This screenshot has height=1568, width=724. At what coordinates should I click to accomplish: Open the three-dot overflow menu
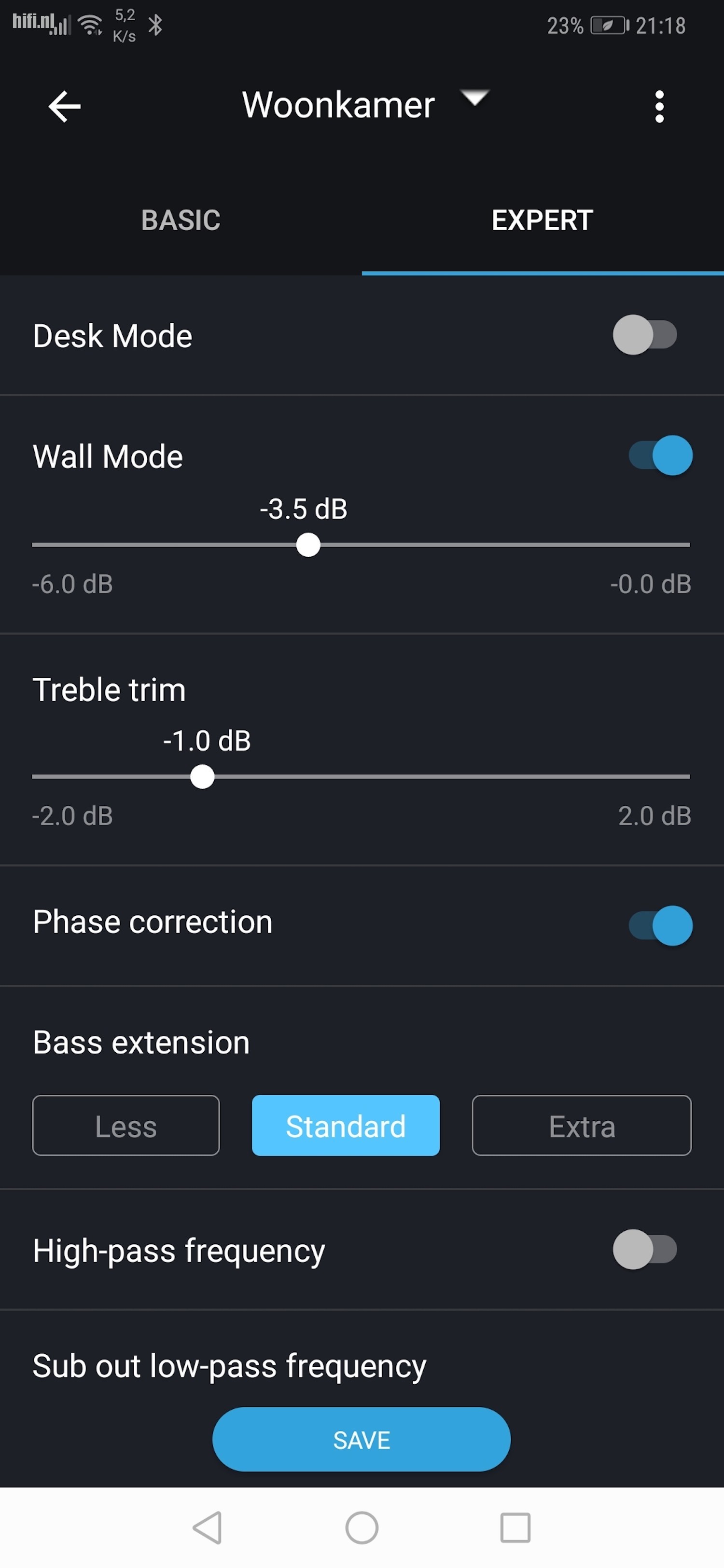point(659,107)
